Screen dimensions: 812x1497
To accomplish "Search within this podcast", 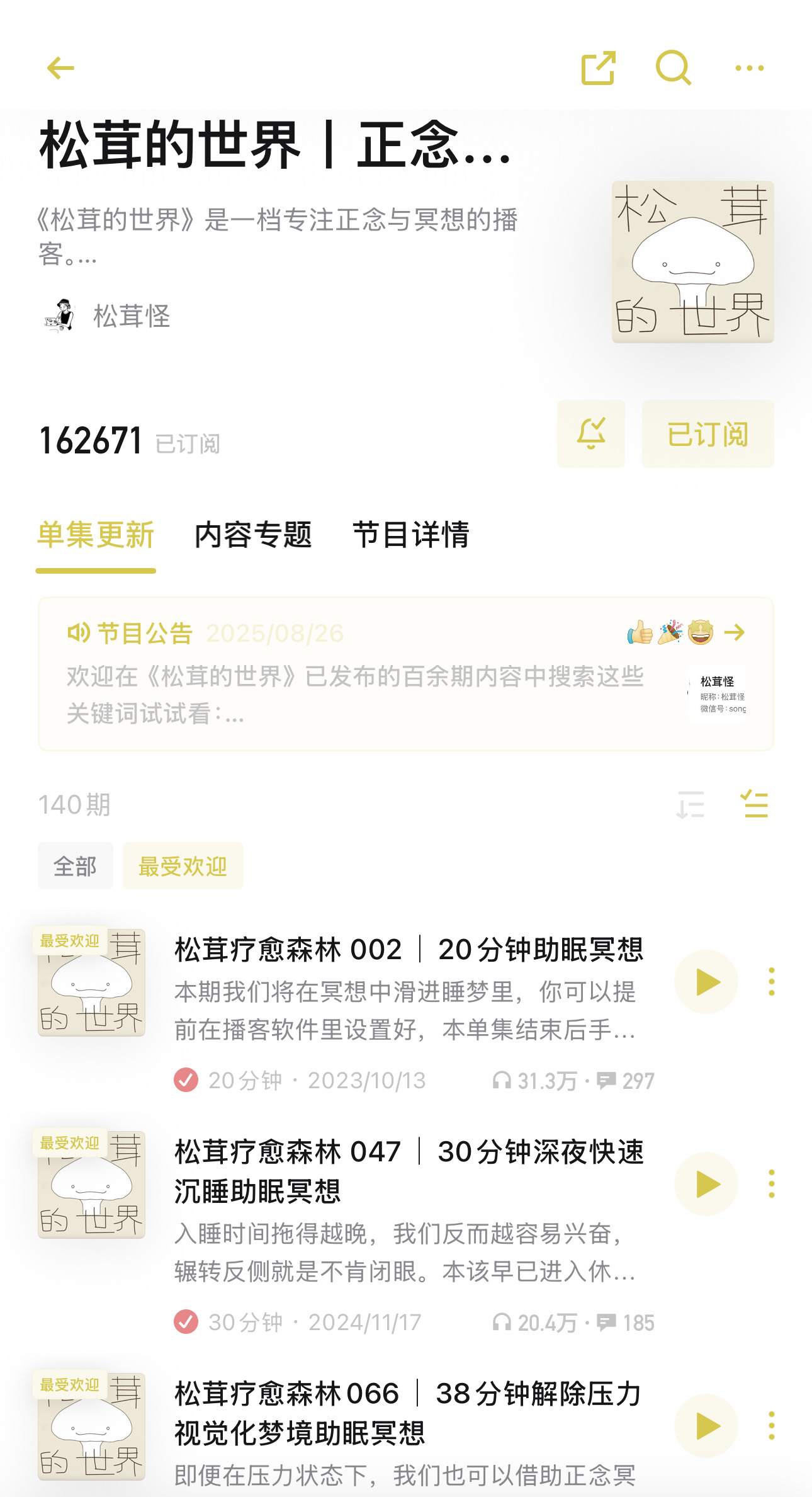I will (x=673, y=68).
